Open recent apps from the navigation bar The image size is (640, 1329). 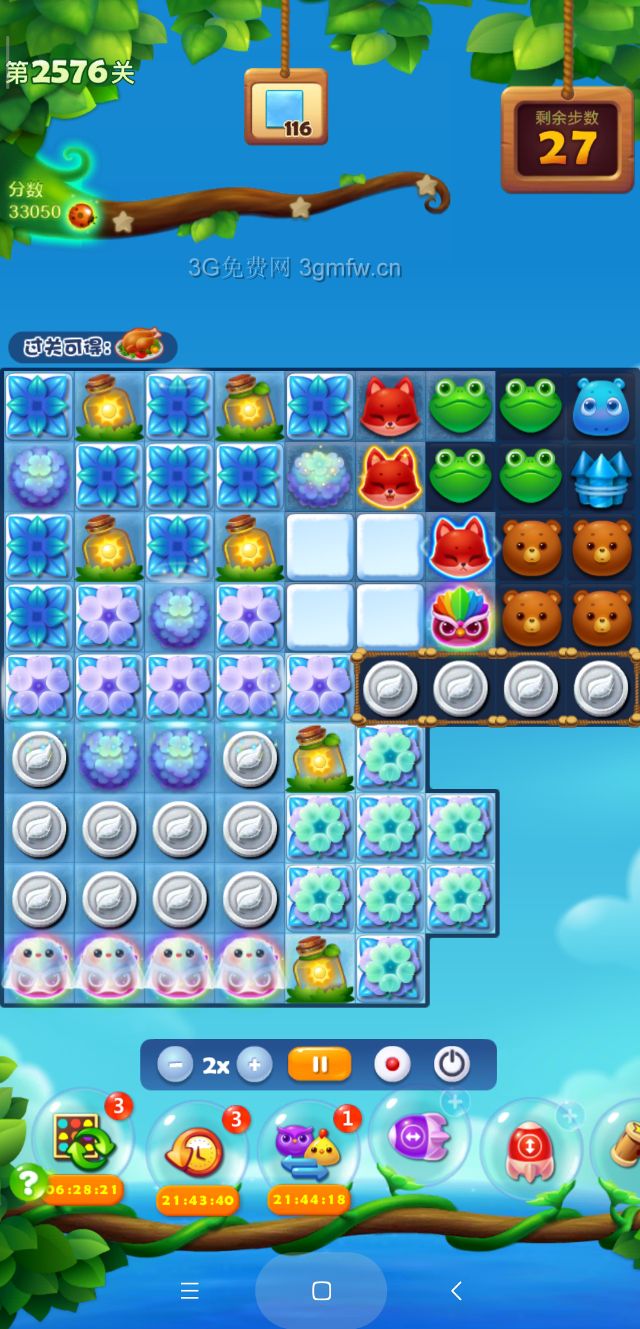pyautogui.click(x=190, y=1291)
